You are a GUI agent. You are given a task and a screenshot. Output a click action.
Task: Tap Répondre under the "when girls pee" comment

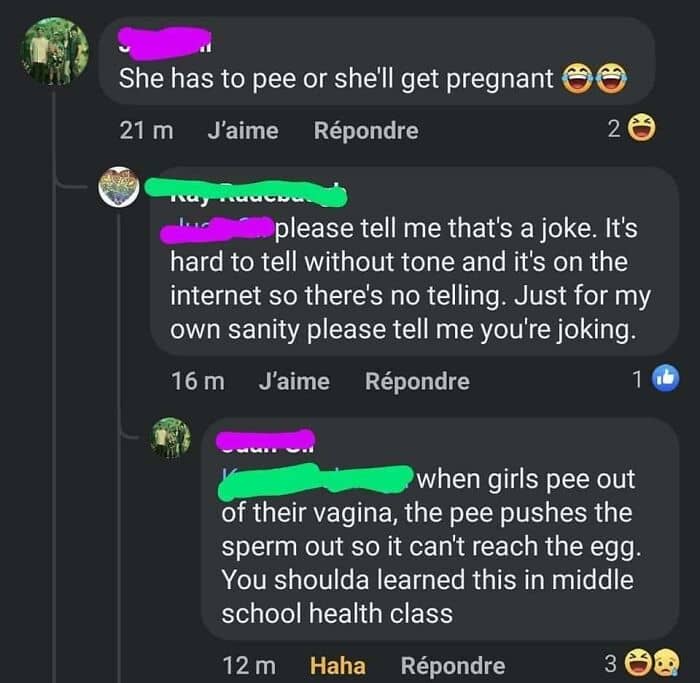453,666
